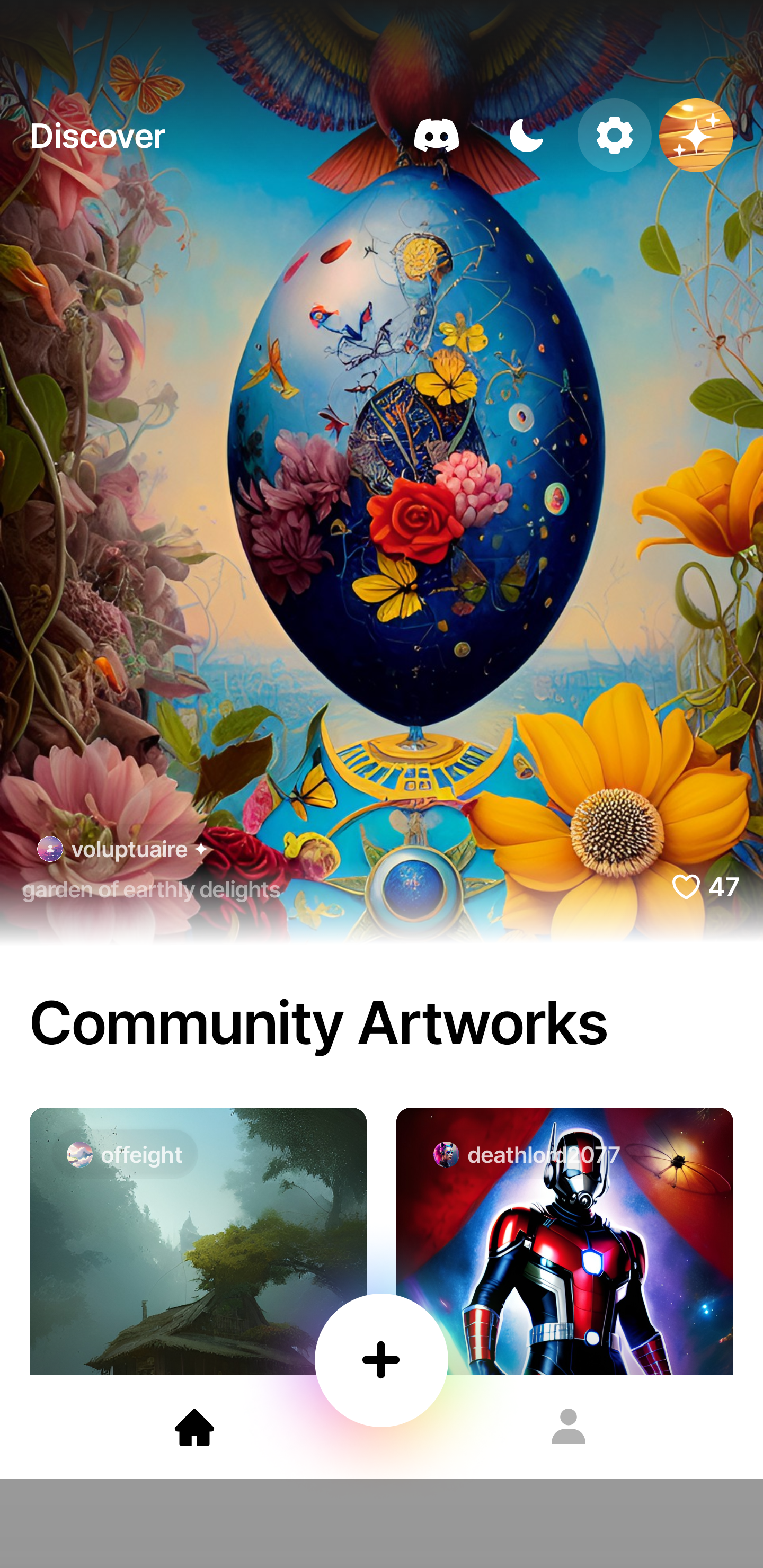This screenshot has height=1568, width=763.
Task: Switch to the Profile tab
Action: [567, 1427]
